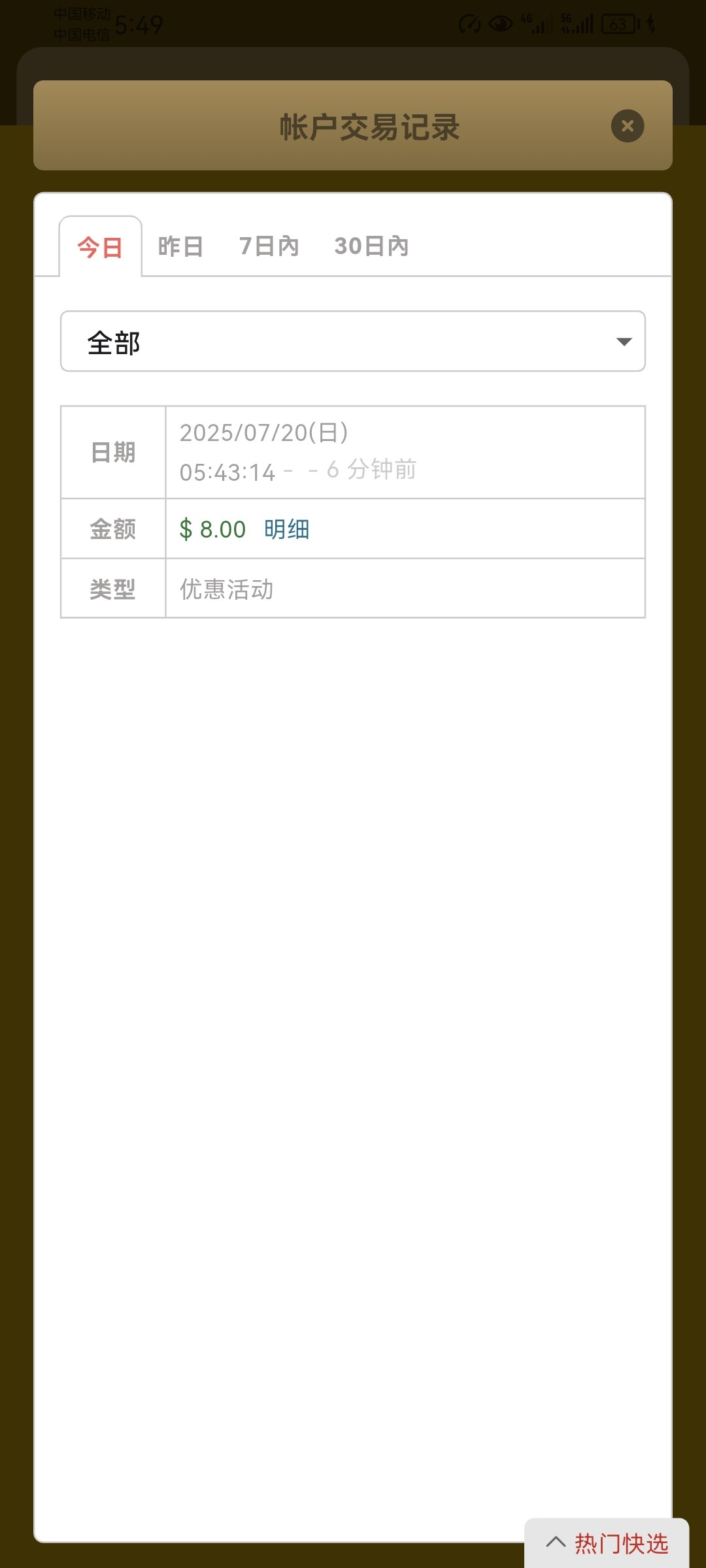Image resolution: width=706 pixels, height=1568 pixels.
Task: Switch to the 30日內 tab
Action: click(x=371, y=246)
